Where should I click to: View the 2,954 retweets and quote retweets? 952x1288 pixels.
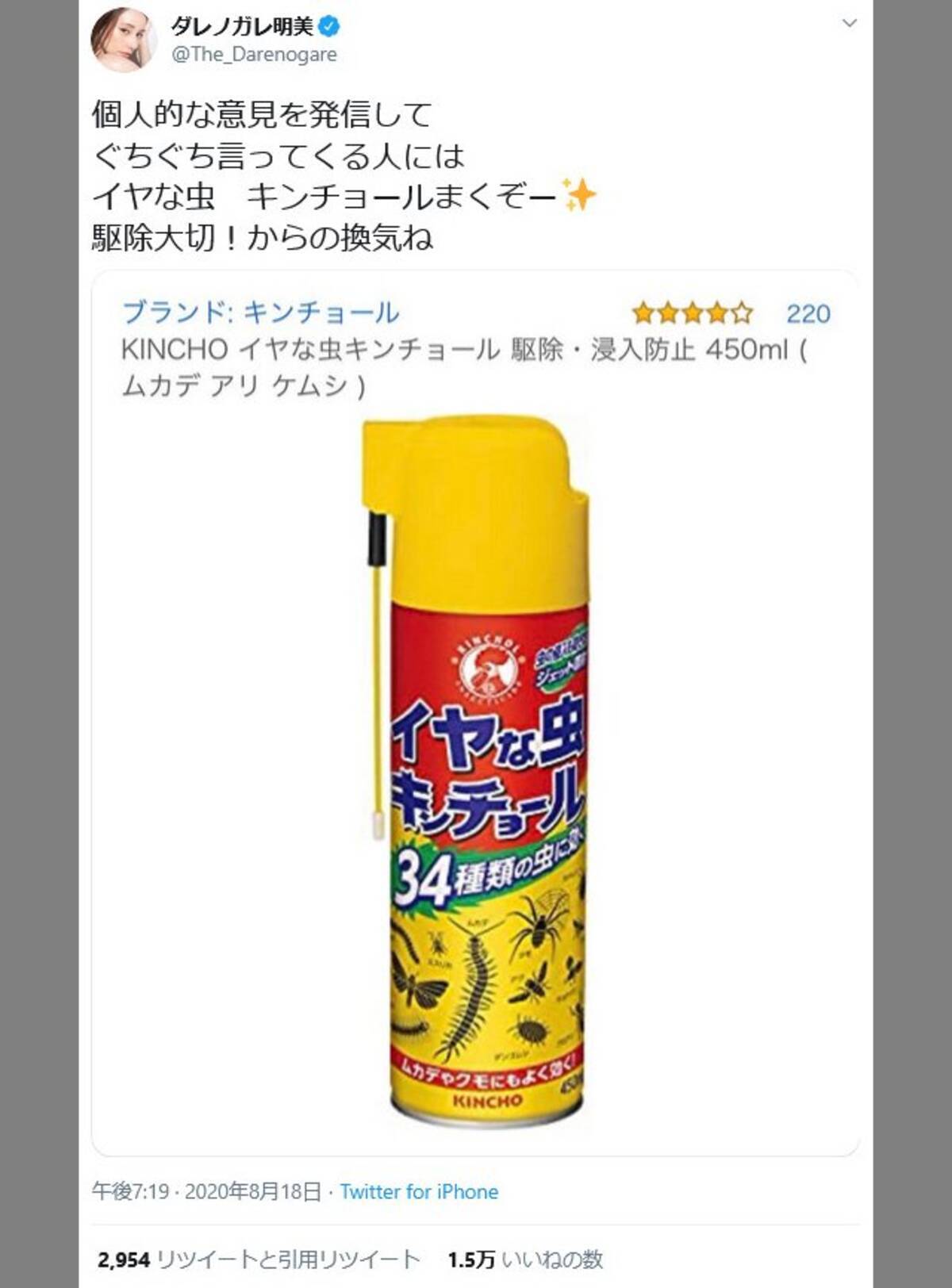(x=259, y=1259)
